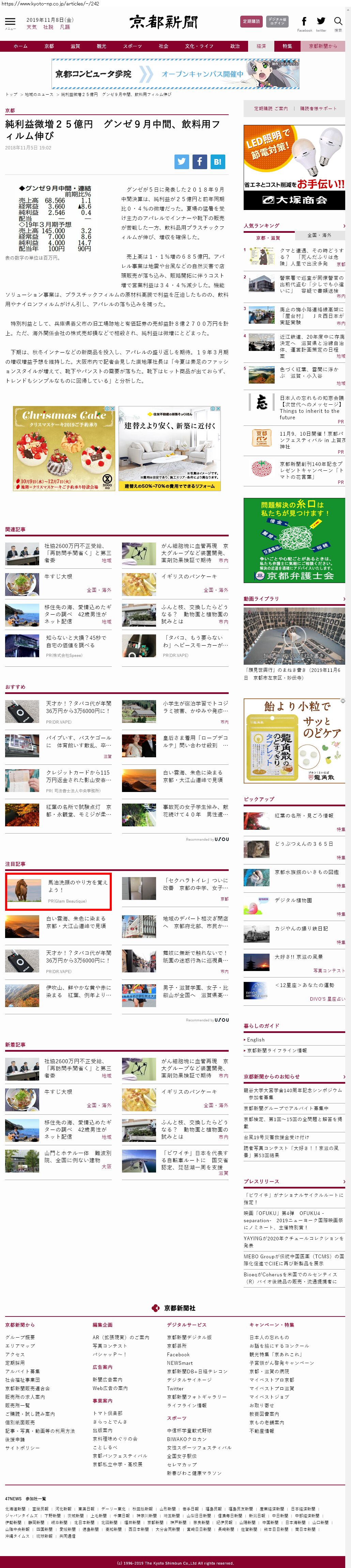Open the search icon in header
The image size is (351, 1568).
(x=338, y=22)
